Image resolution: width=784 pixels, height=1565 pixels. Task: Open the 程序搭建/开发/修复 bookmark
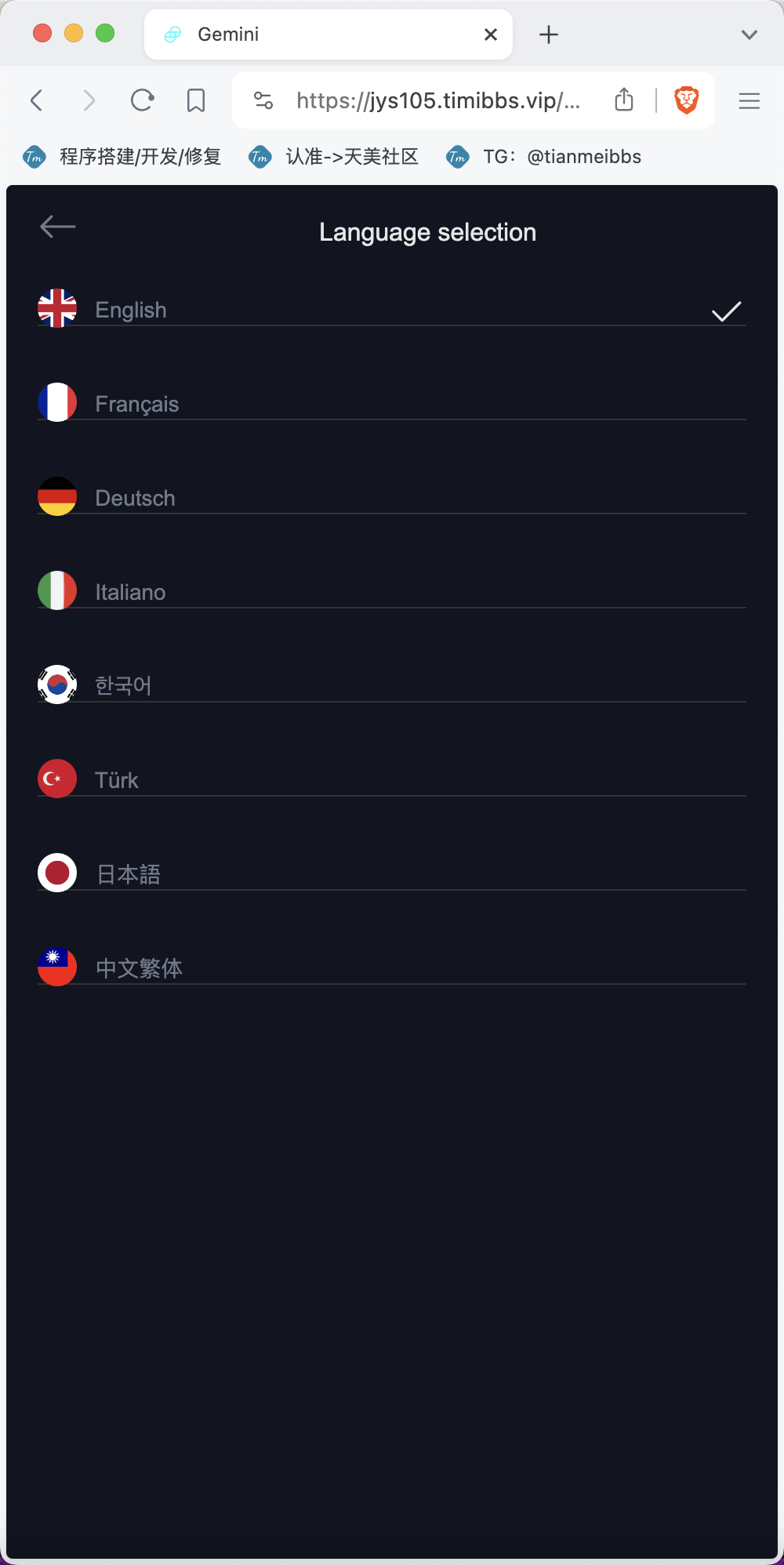[122, 157]
